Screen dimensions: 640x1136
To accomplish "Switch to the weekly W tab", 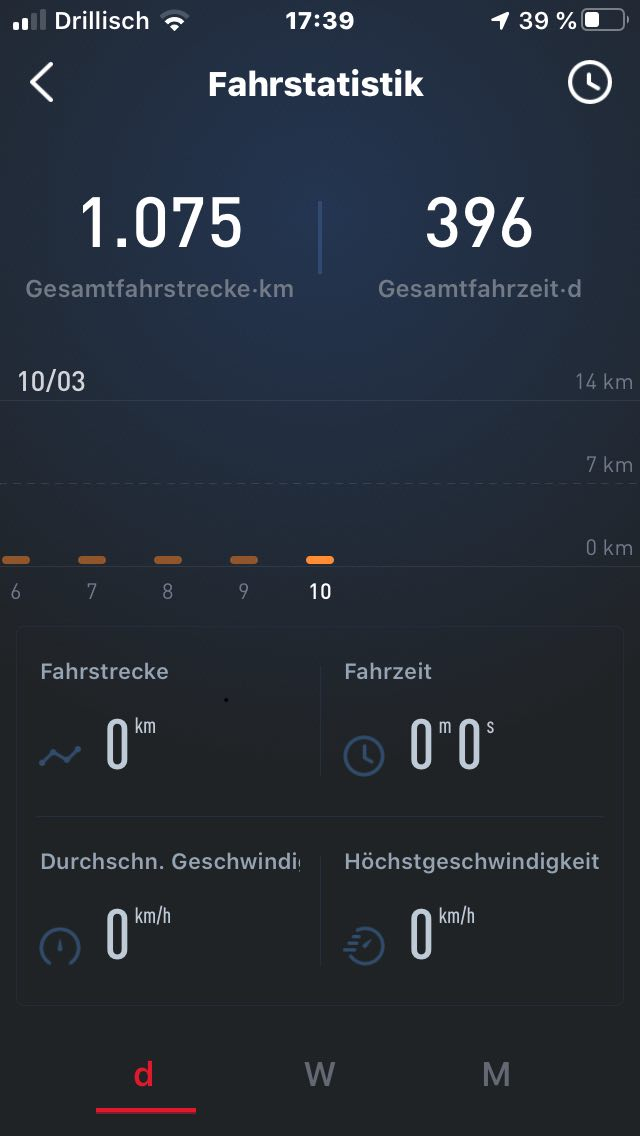I will tap(319, 1075).
